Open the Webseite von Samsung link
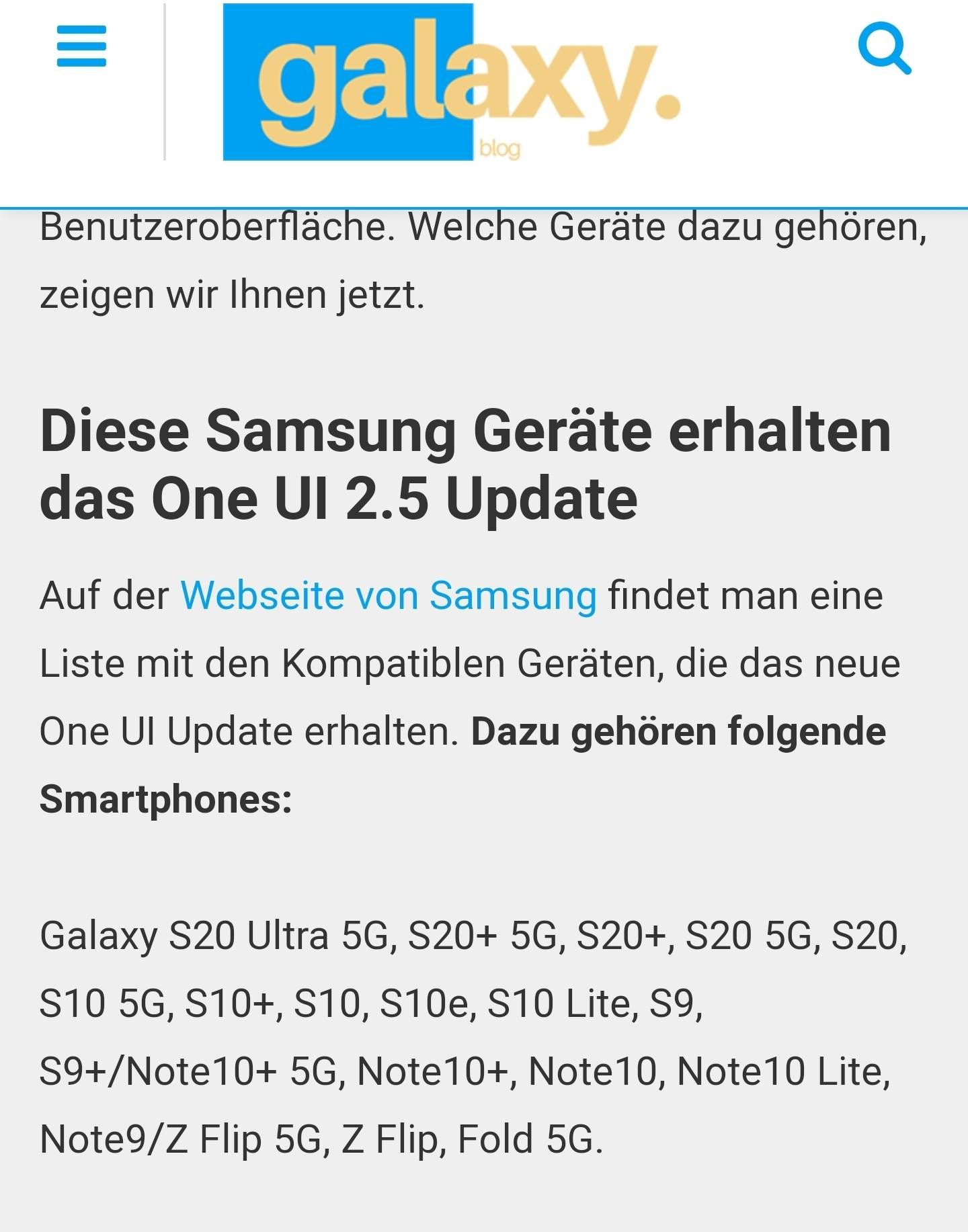Viewport: 968px width, 1232px height. tap(388, 596)
